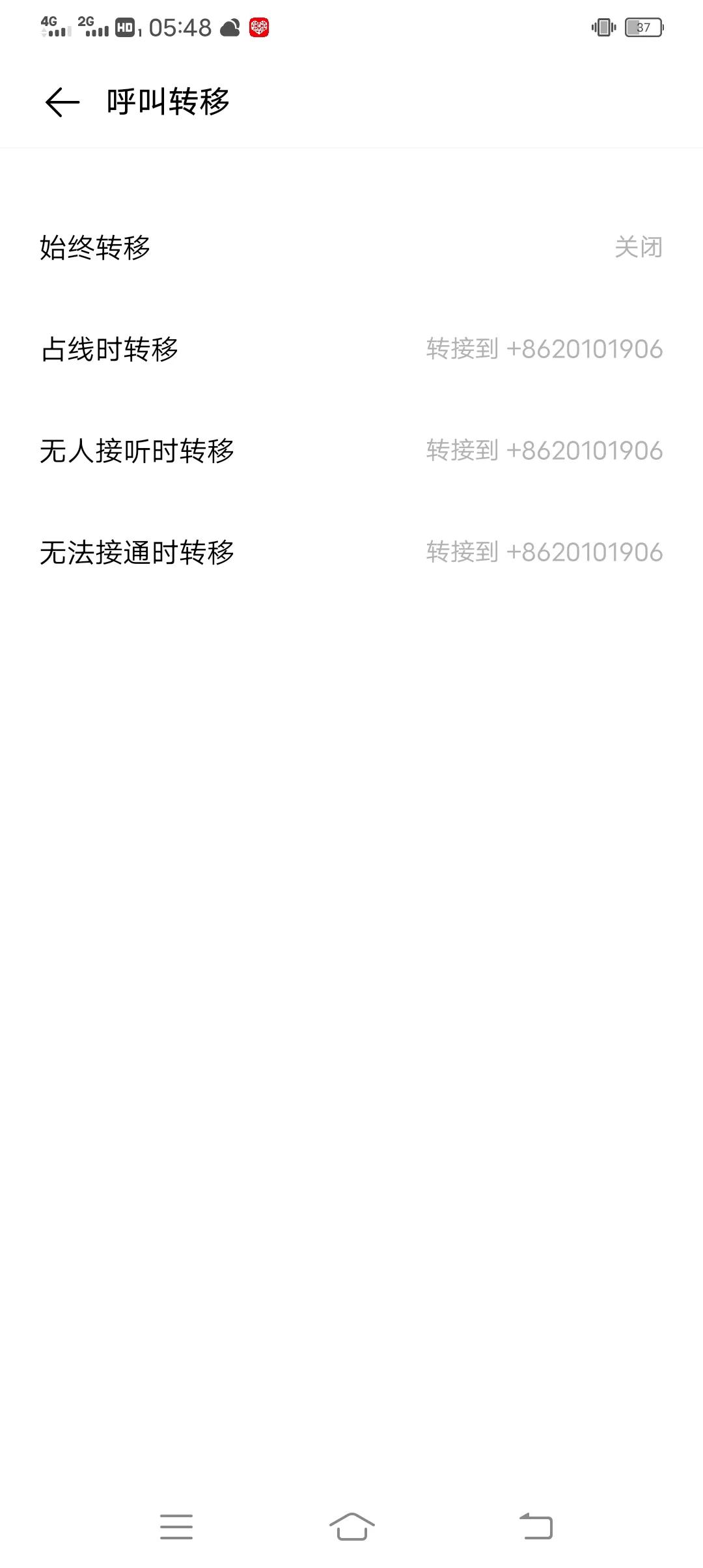Select the 无法接通时转移 row
Viewport: 703px width, 1568px height.
pos(351,552)
